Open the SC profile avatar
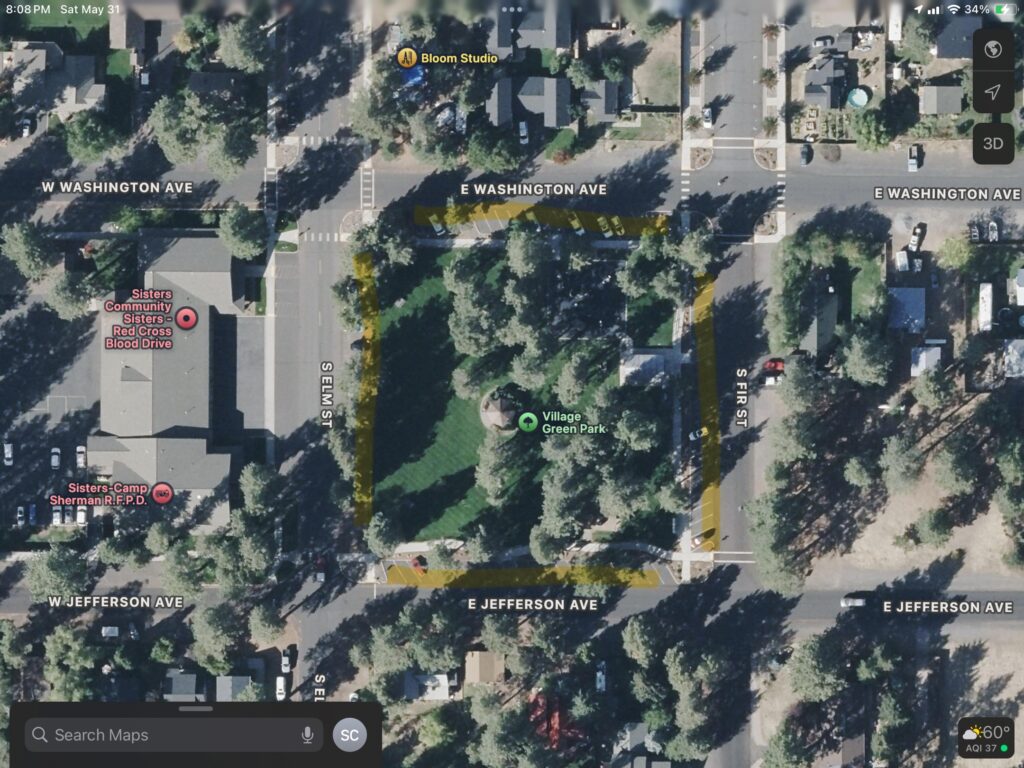This screenshot has height=768, width=1024. 350,735
